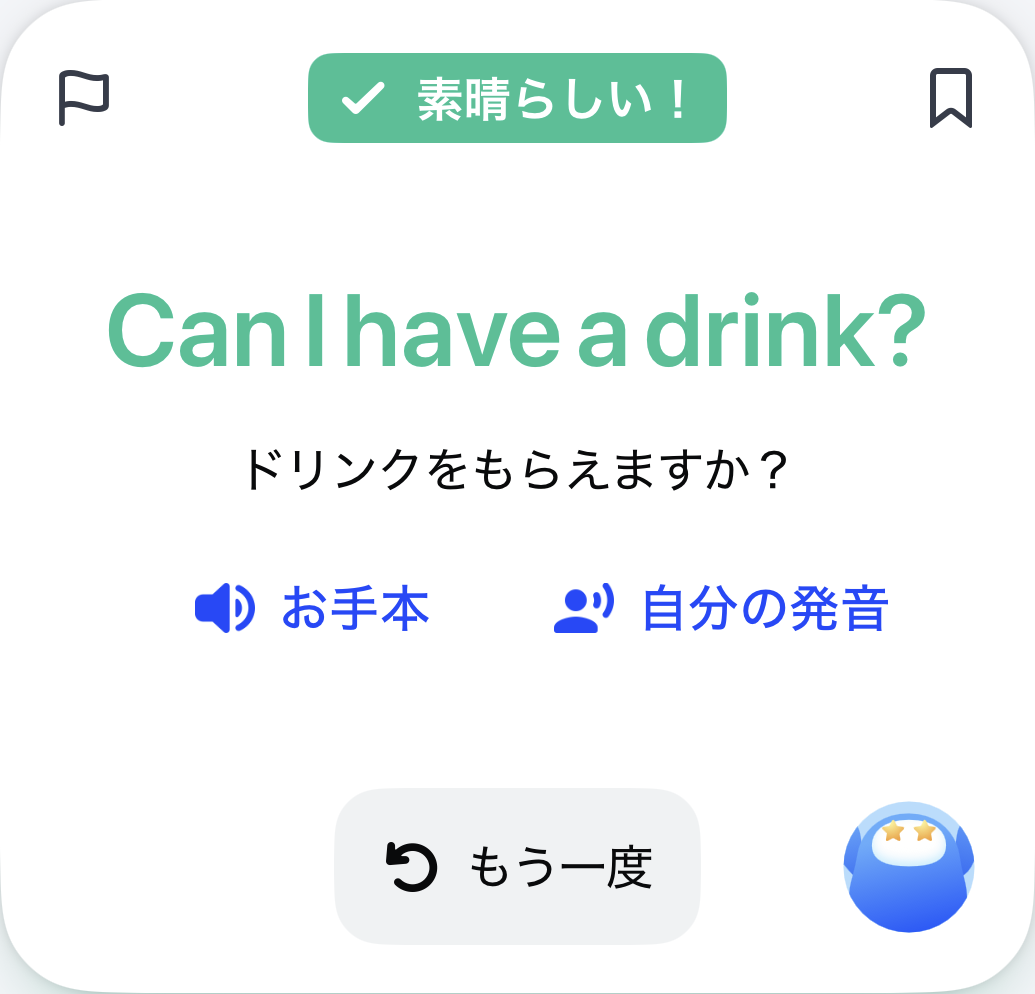Listen to 自分の発音 recording
1035x994 pixels.
(721, 608)
